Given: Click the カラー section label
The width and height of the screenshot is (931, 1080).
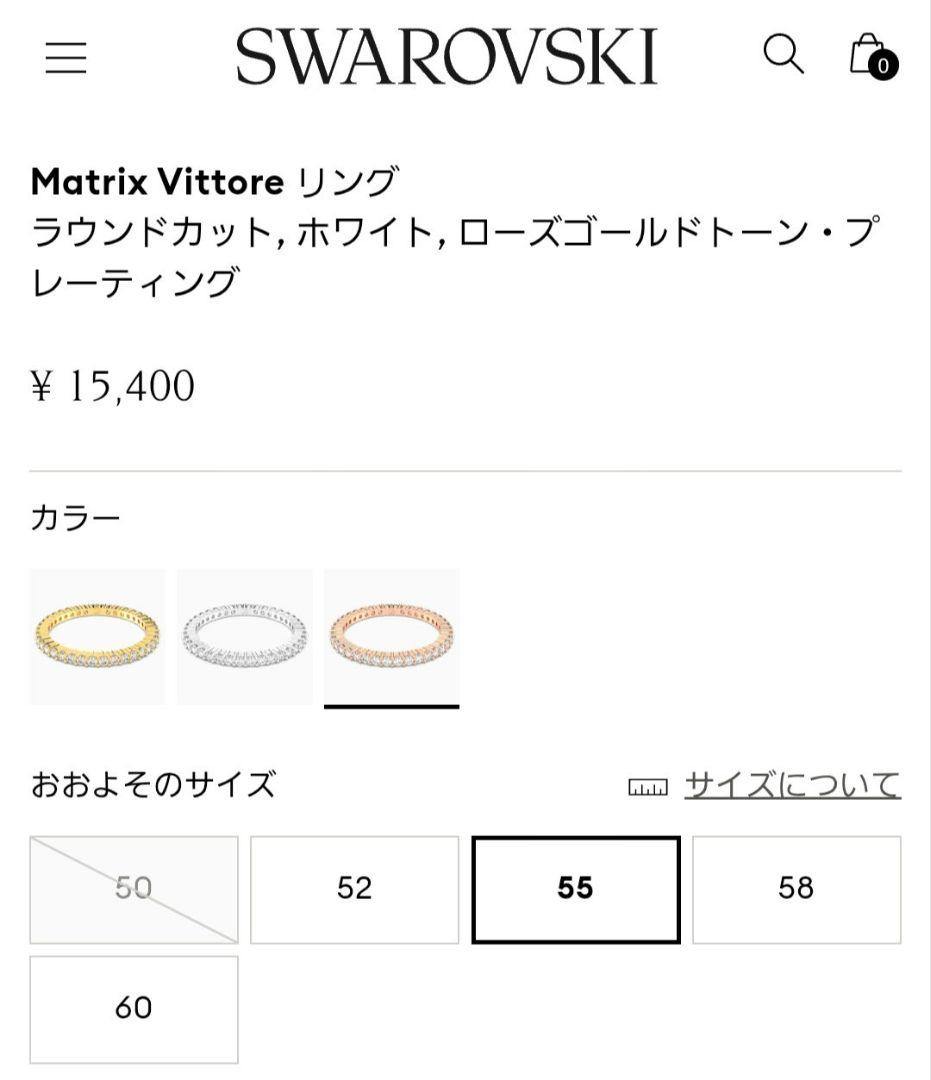Looking at the screenshot, I should pos(75,517).
